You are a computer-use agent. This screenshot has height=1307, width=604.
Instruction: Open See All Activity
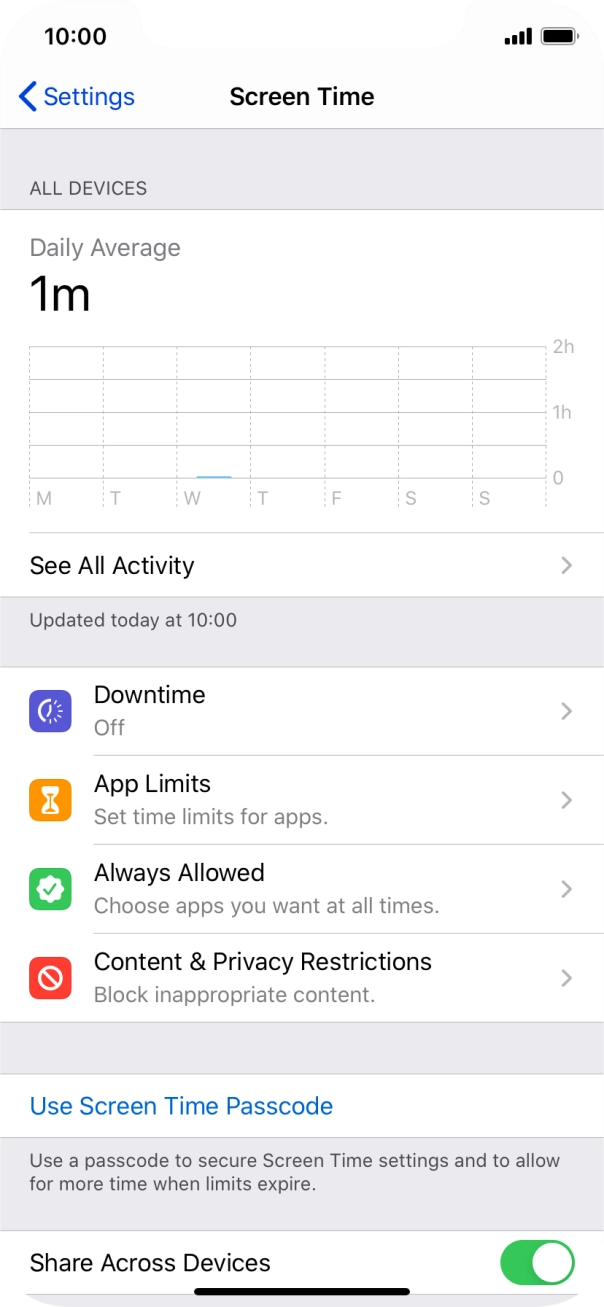(x=300, y=565)
